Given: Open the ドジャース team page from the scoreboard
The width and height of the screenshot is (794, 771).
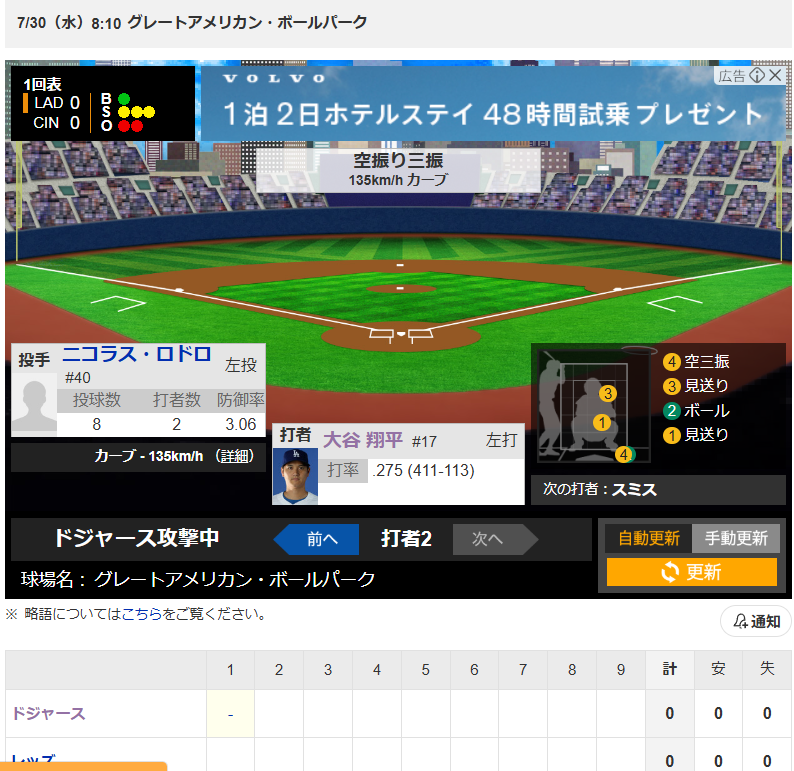Looking at the screenshot, I should [48, 713].
